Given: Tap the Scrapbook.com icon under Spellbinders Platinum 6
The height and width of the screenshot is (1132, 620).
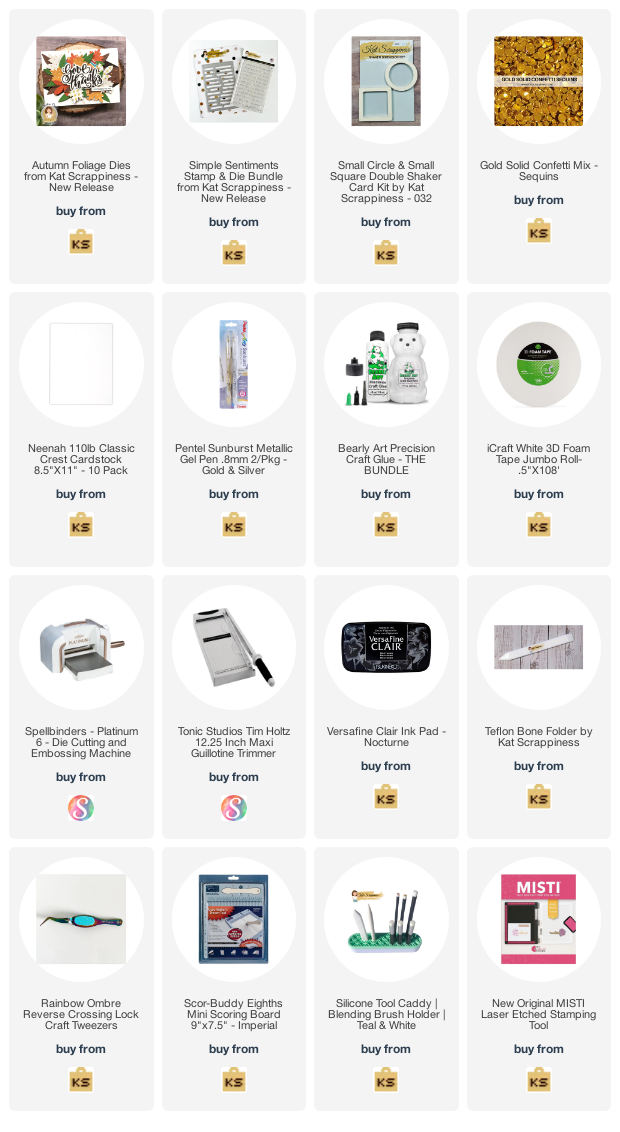Looking at the screenshot, I should point(81,809).
